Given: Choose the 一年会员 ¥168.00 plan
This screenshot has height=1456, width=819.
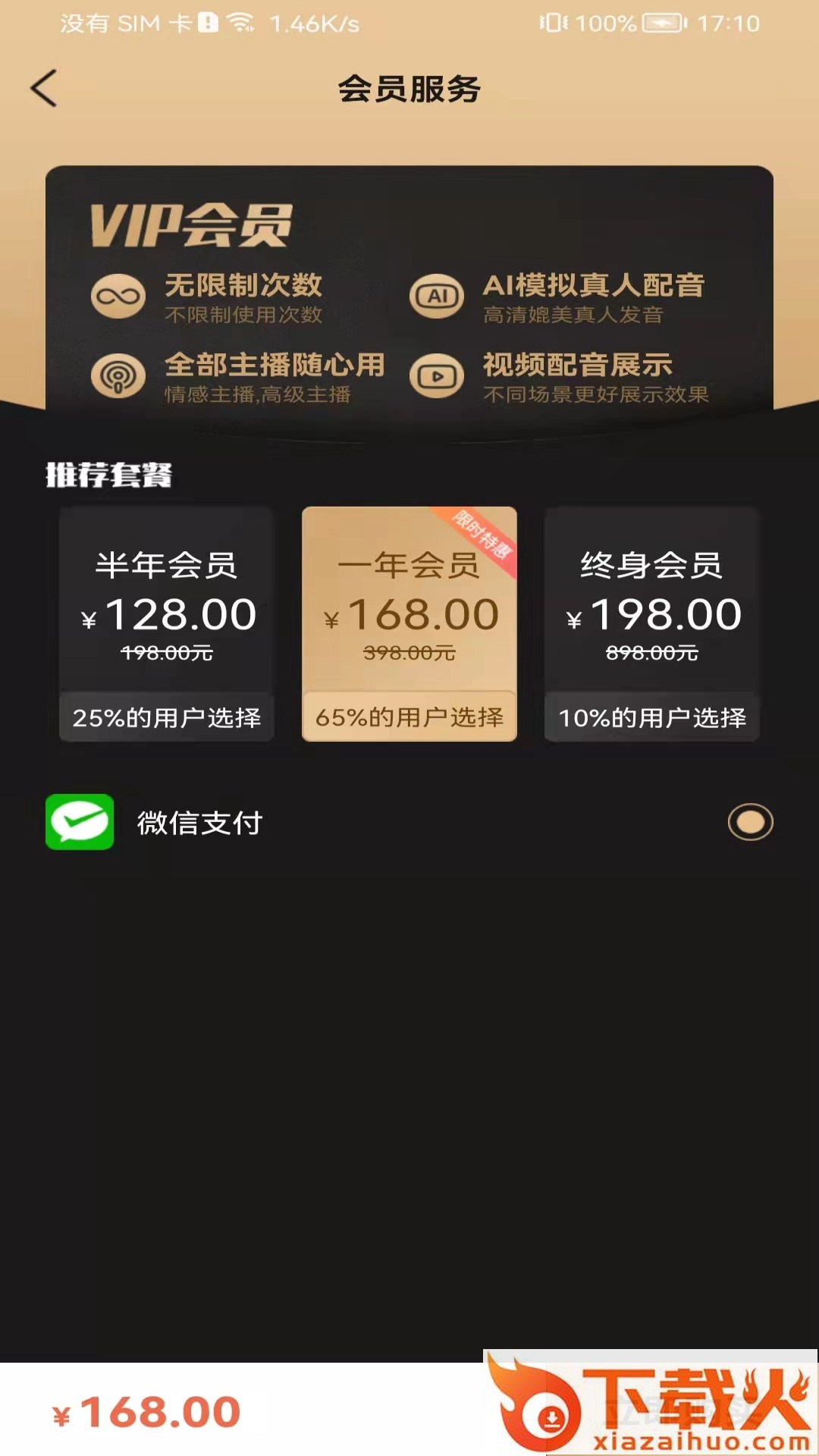Looking at the screenshot, I should (x=409, y=624).
